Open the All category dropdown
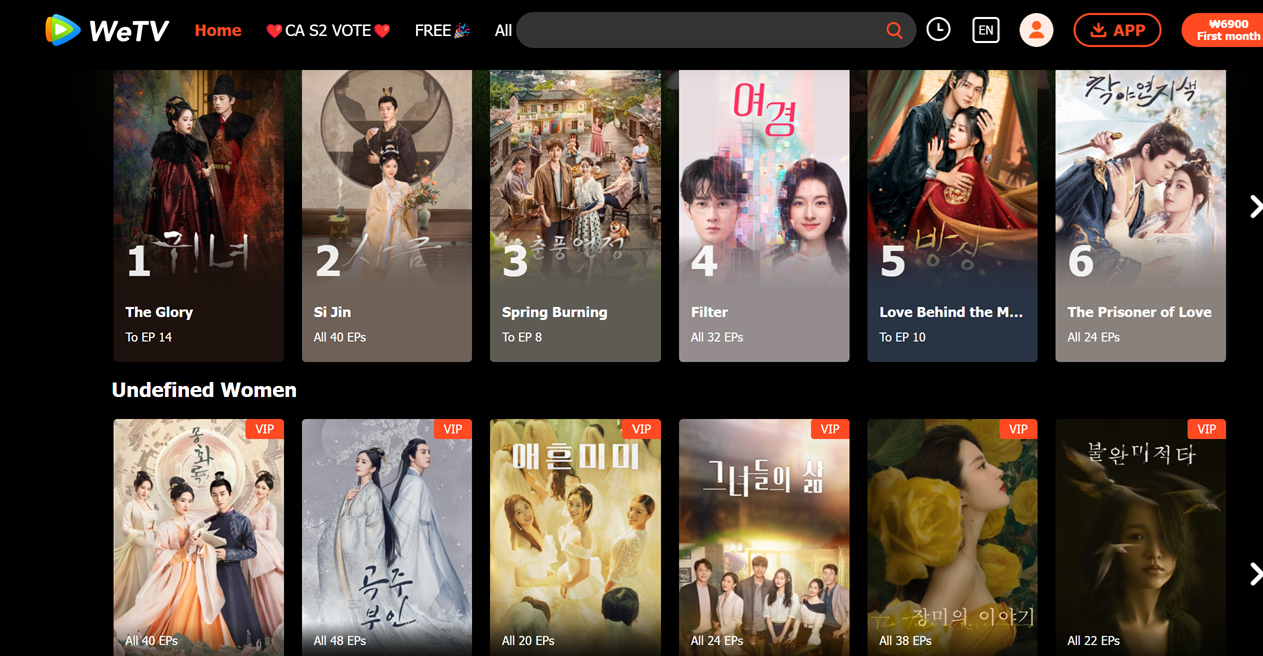This screenshot has width=1263, height=656. pos(503,31)
